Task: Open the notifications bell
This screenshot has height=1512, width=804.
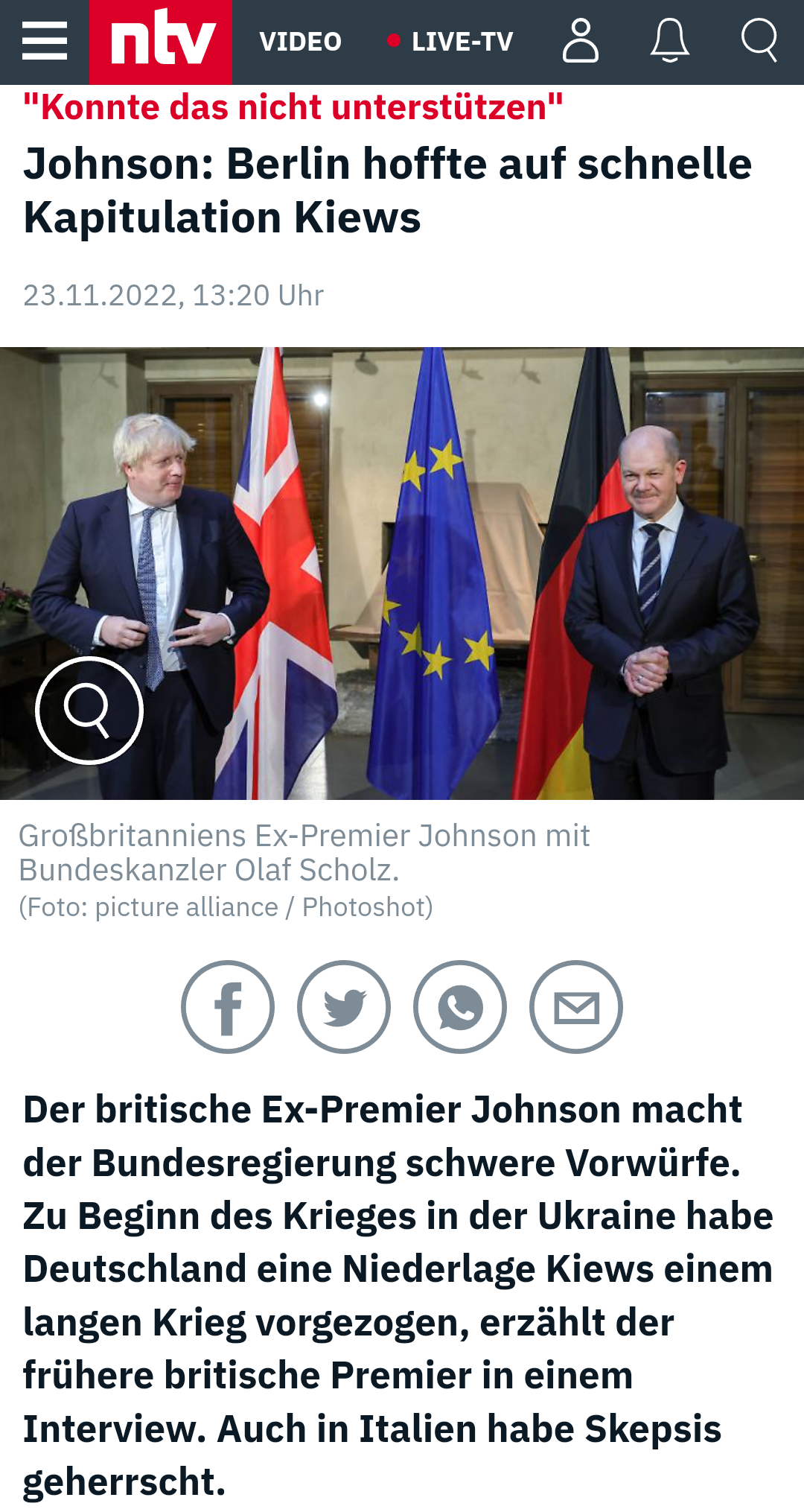Action: [669, 41]
